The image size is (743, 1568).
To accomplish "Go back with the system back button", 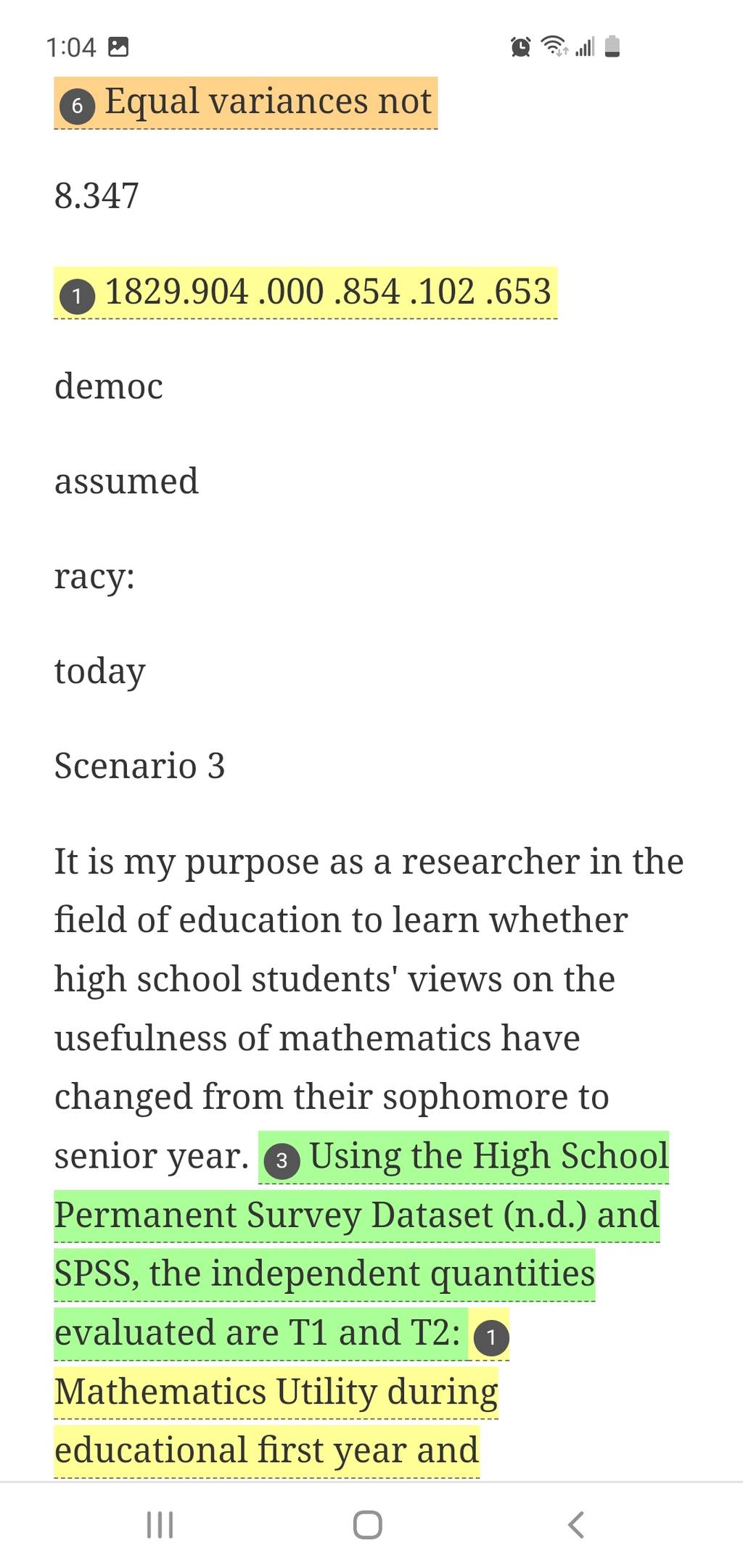I will [x=576, y=1524].
